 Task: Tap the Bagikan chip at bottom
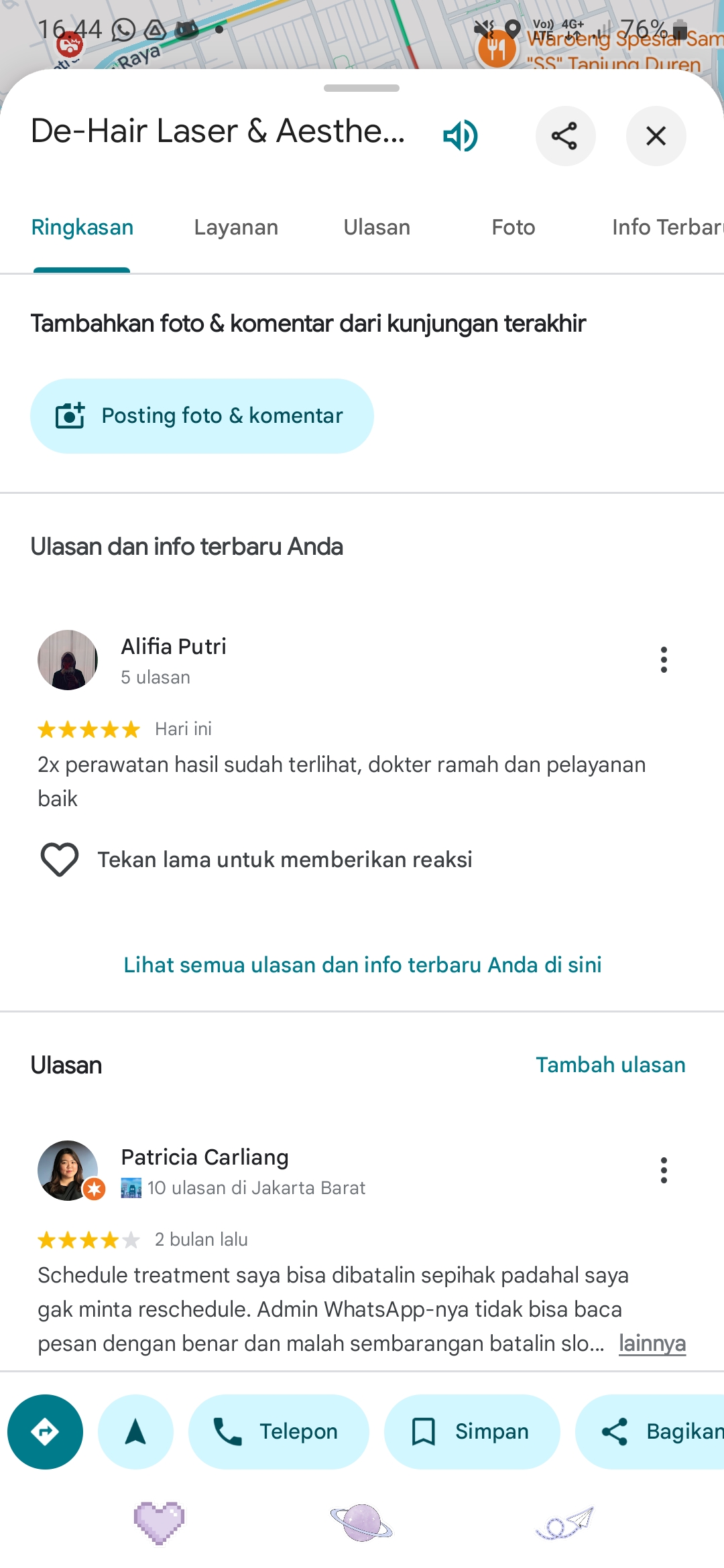pyautogui.click(x=650, y=1432)
